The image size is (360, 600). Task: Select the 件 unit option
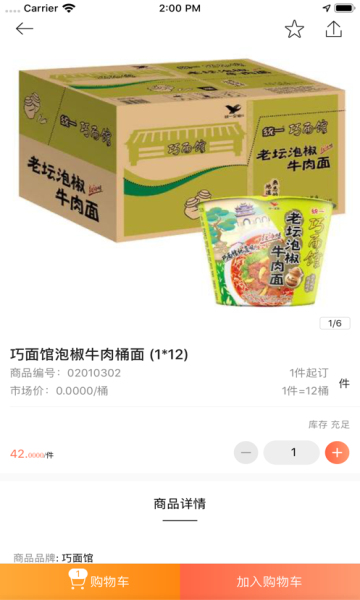point(344,383)
